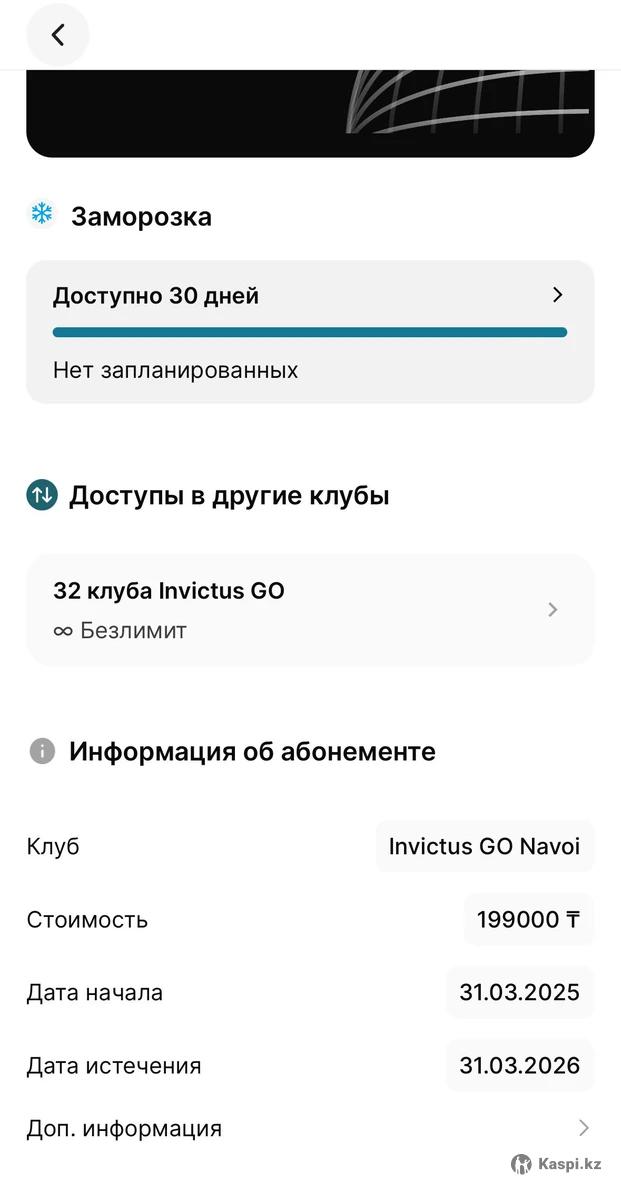Go back with the top arrow
The height and width of the screenshot is (1200, 621).
pyautogui.click(x=58, y=35)
